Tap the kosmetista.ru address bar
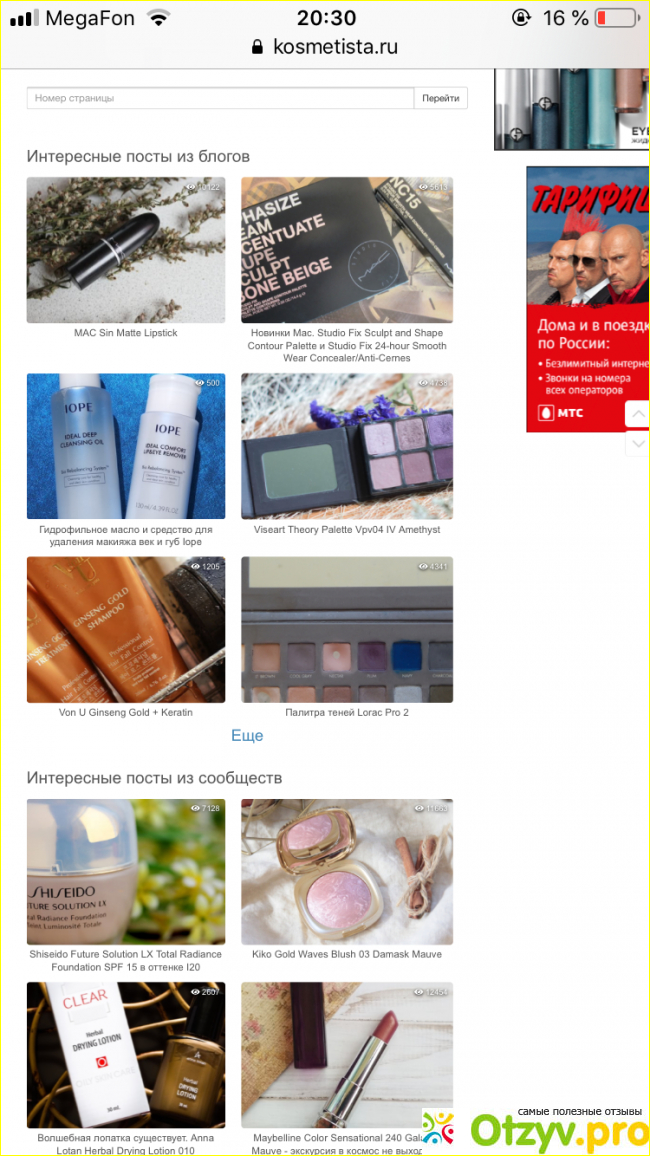 (325, 46)
